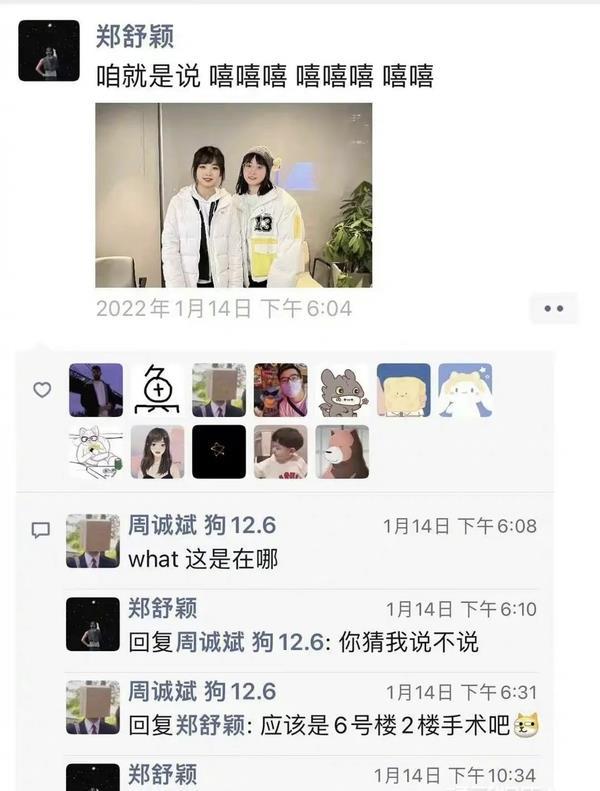The image size is (600, 791).
Task: Open the liker with the illustrated long-haired girl avatar
Action: tap(157, 452)
